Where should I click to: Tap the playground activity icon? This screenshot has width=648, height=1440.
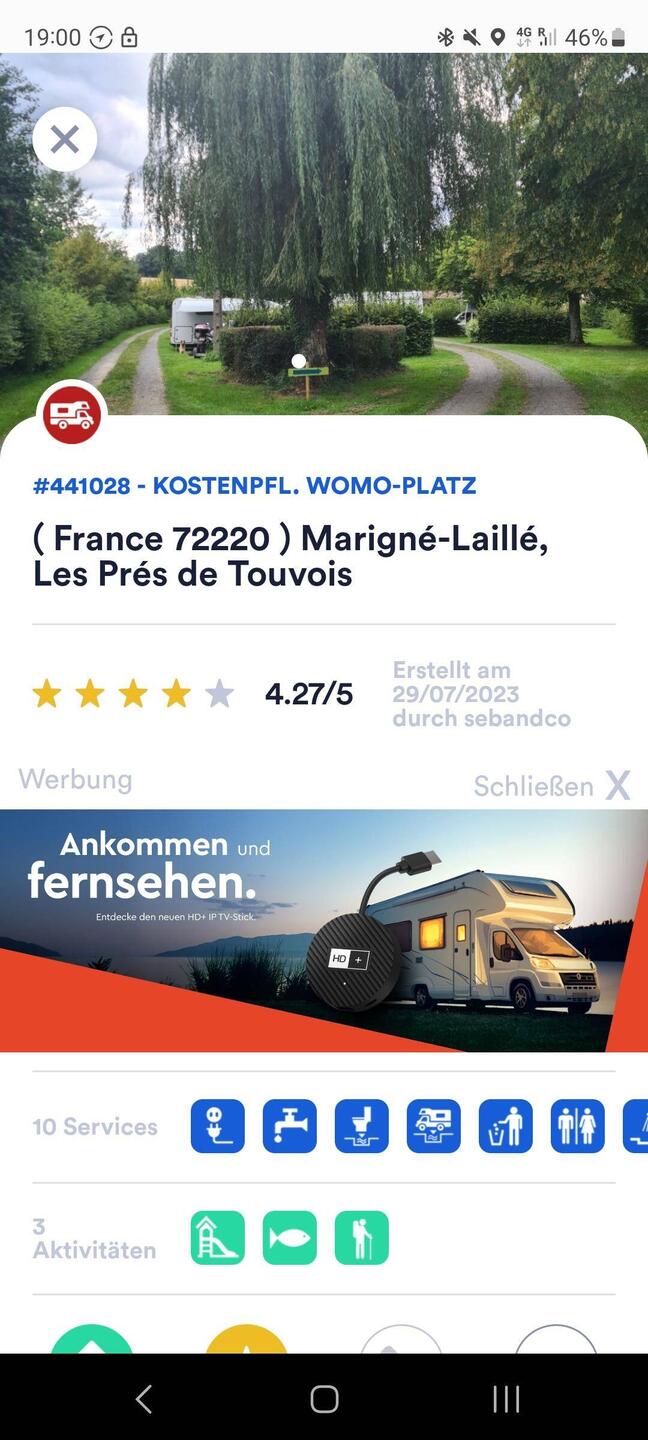pyautogui.click(x=218, y=1238)
